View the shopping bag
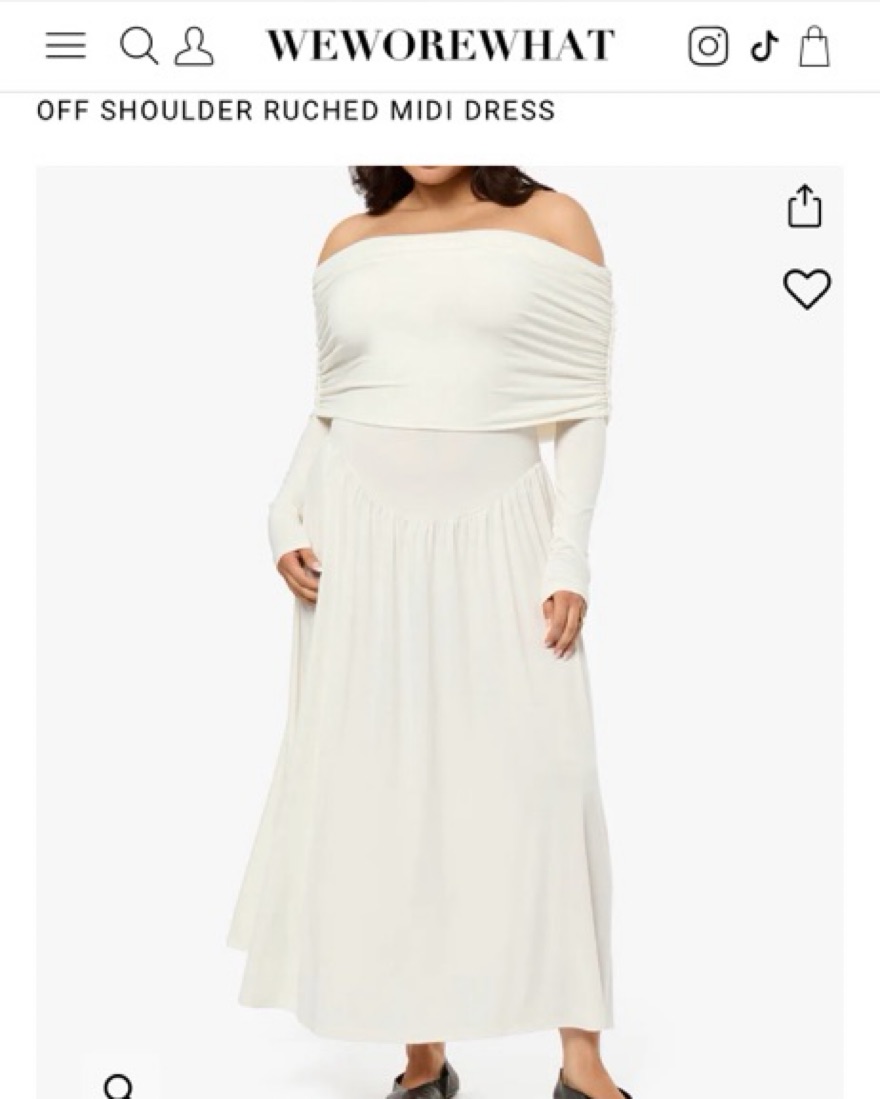The width and height of the screenshot is (880, 1099). pos(815,45)
